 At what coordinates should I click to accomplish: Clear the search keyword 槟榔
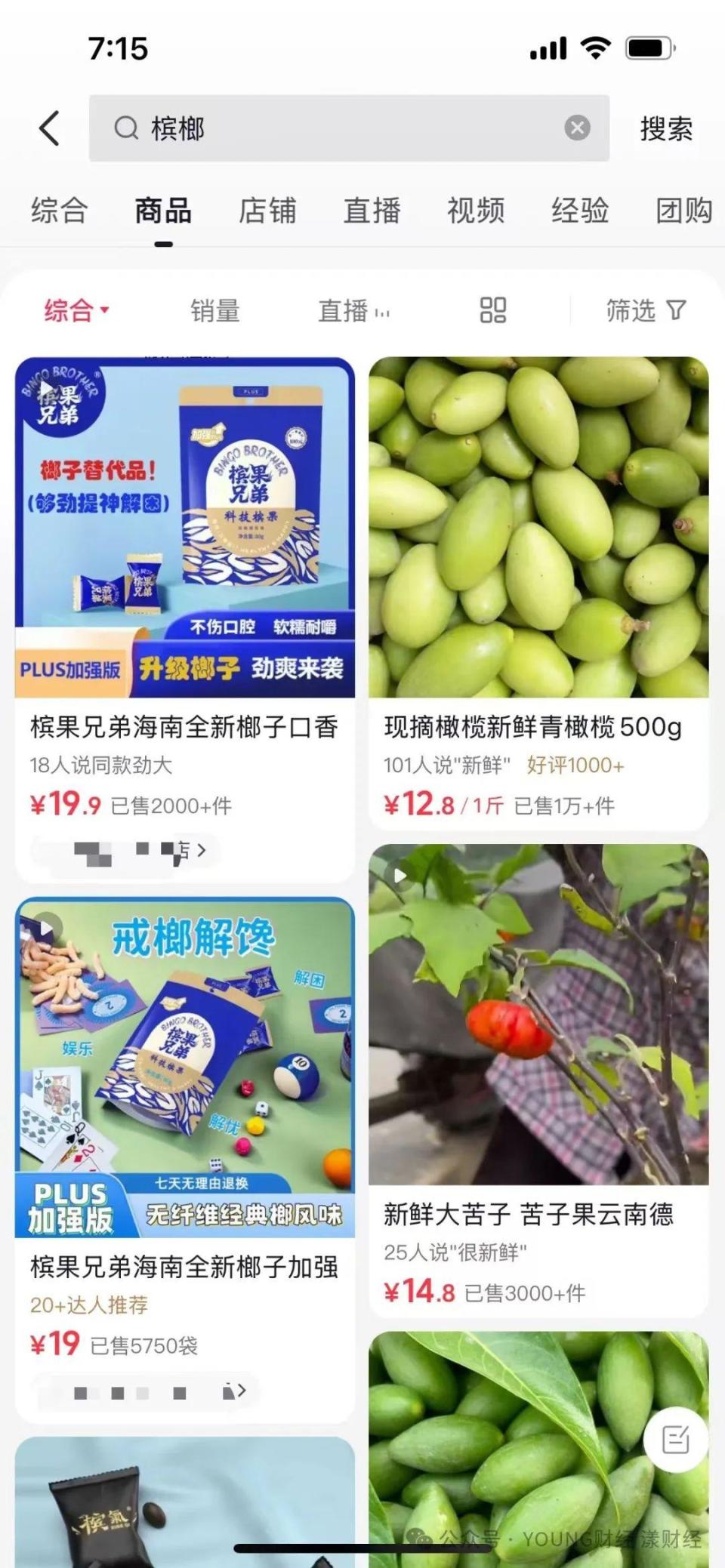click(x=578, y=127)
